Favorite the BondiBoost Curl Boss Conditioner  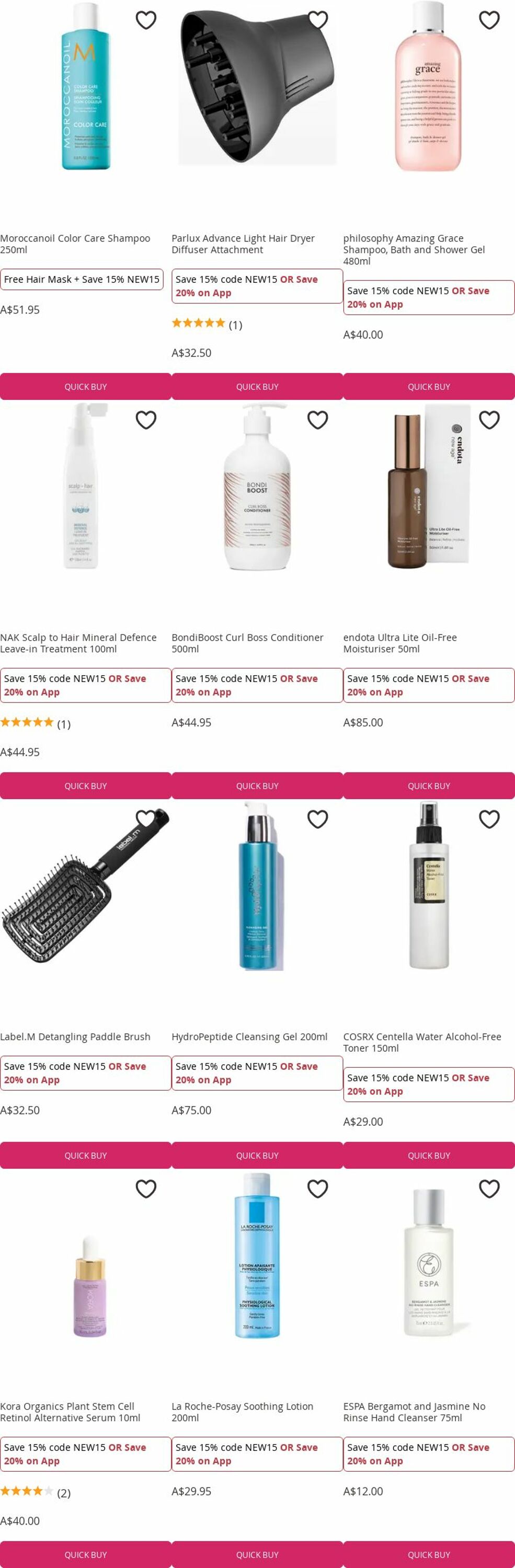tap(318, 420)
